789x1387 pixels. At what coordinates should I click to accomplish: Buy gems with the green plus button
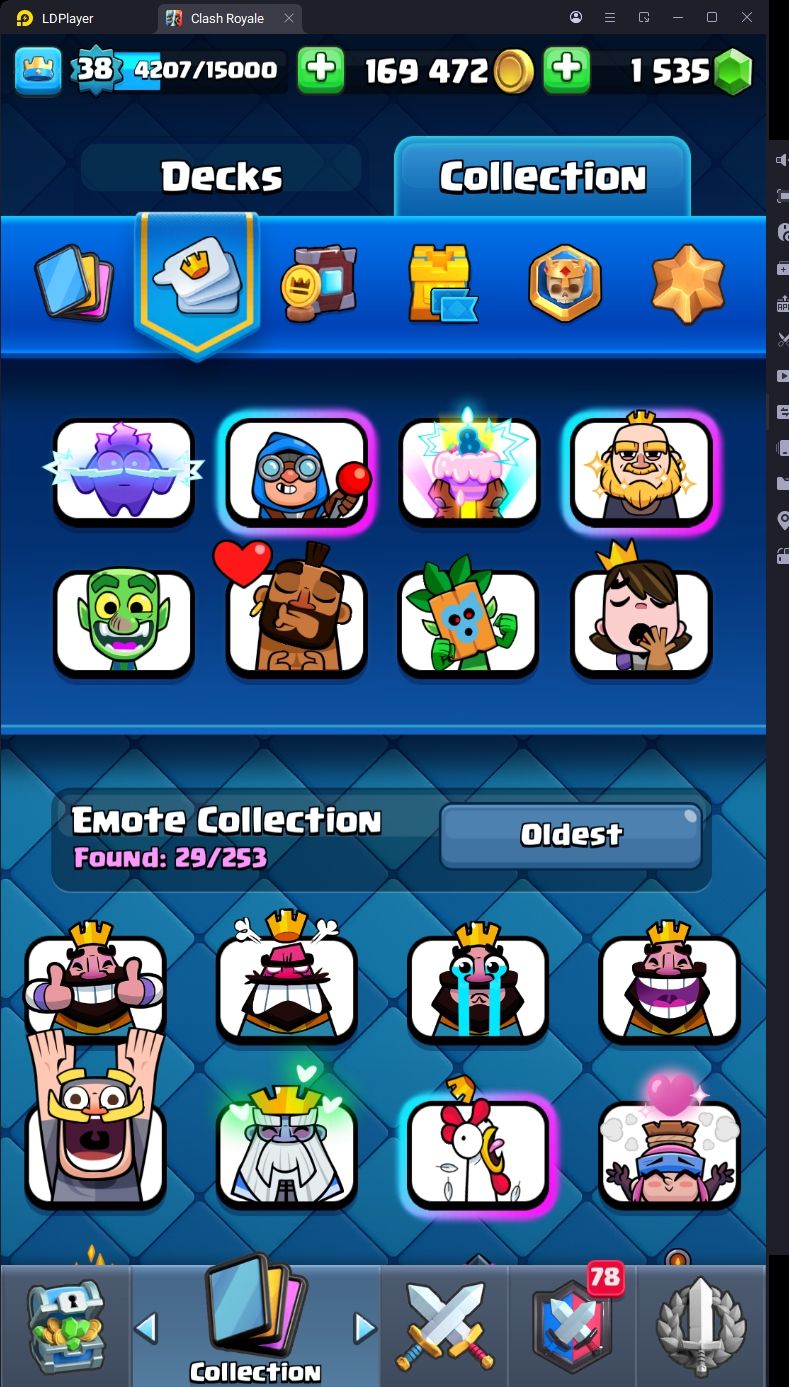point(566,69)
